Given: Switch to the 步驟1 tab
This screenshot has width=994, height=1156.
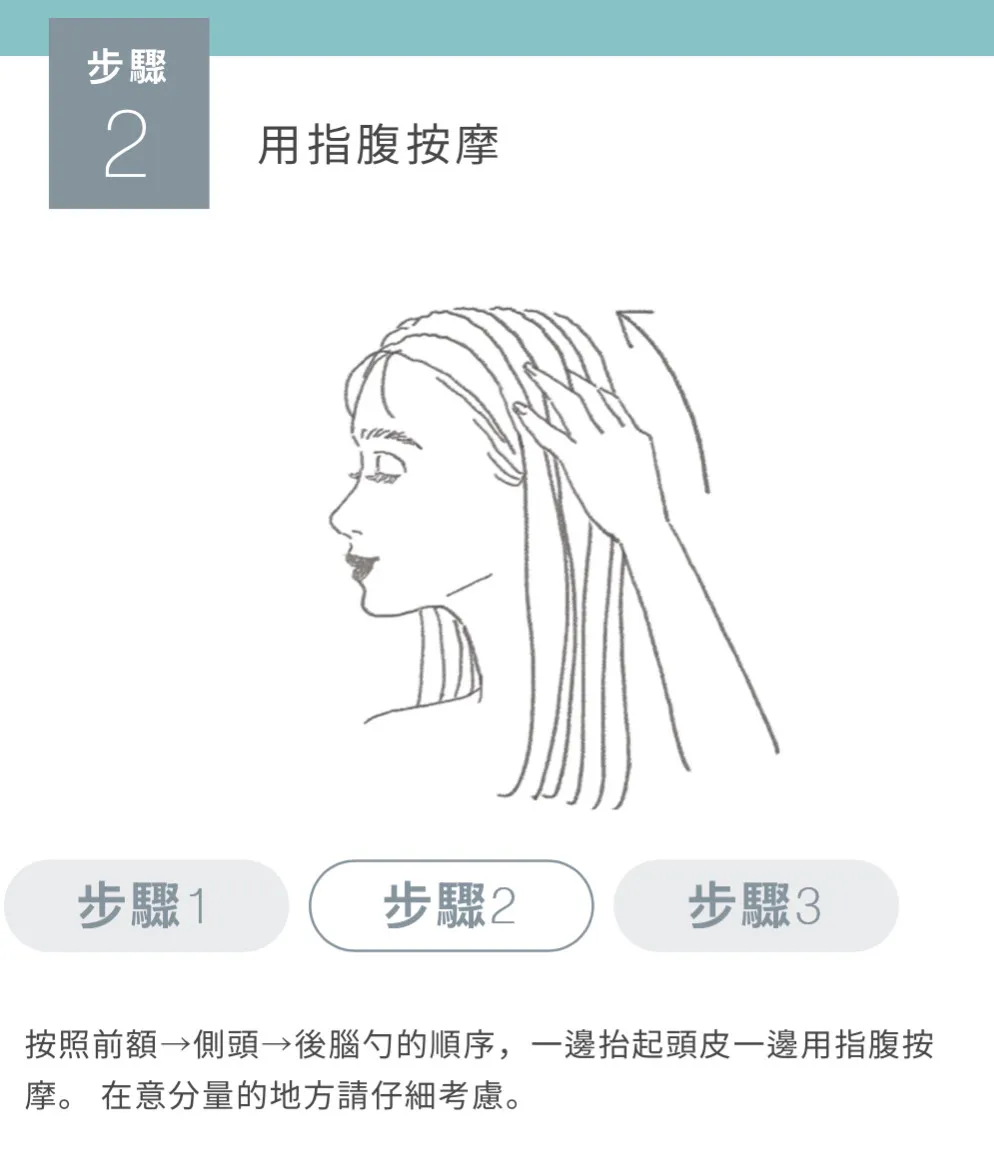Looking at the screenshot, I should pyautogui.click(x=146, y=905).
